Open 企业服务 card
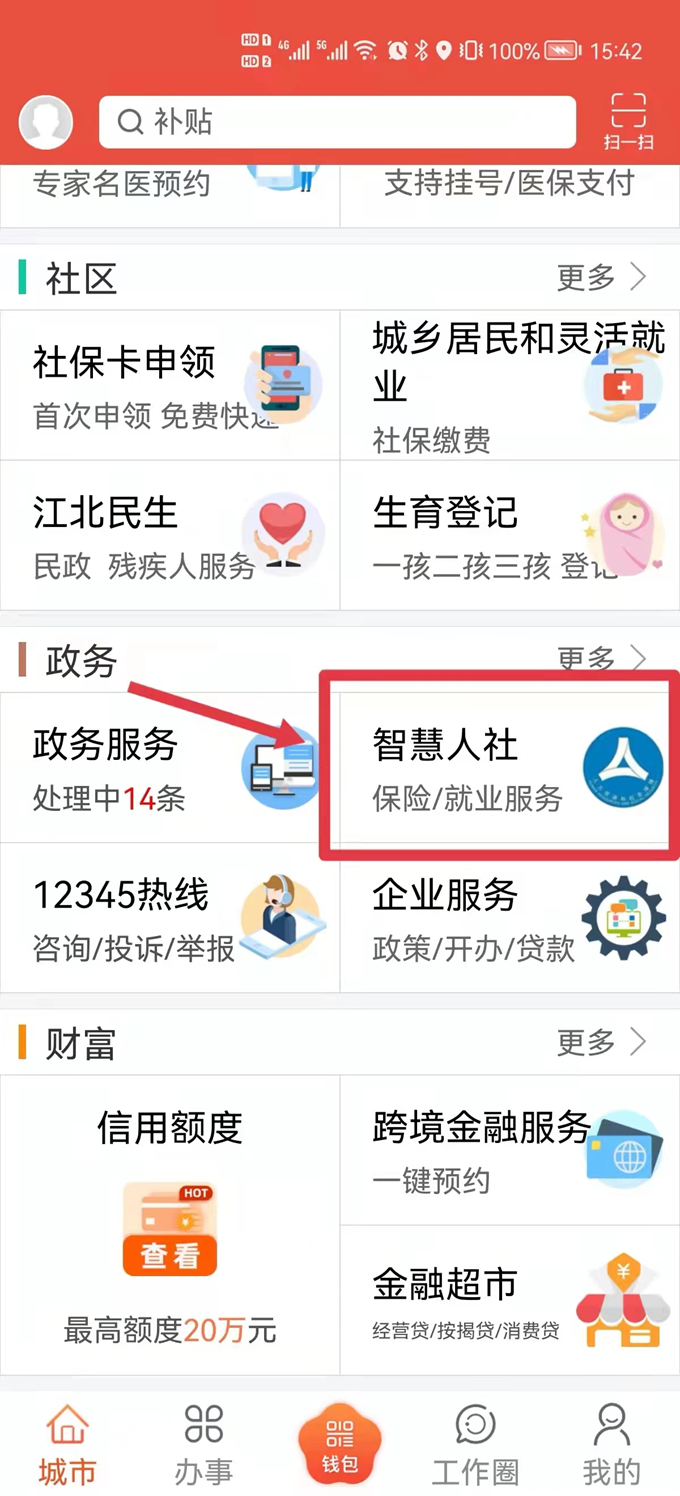This screenshot has width=680, height=1496. pos(510,918)
